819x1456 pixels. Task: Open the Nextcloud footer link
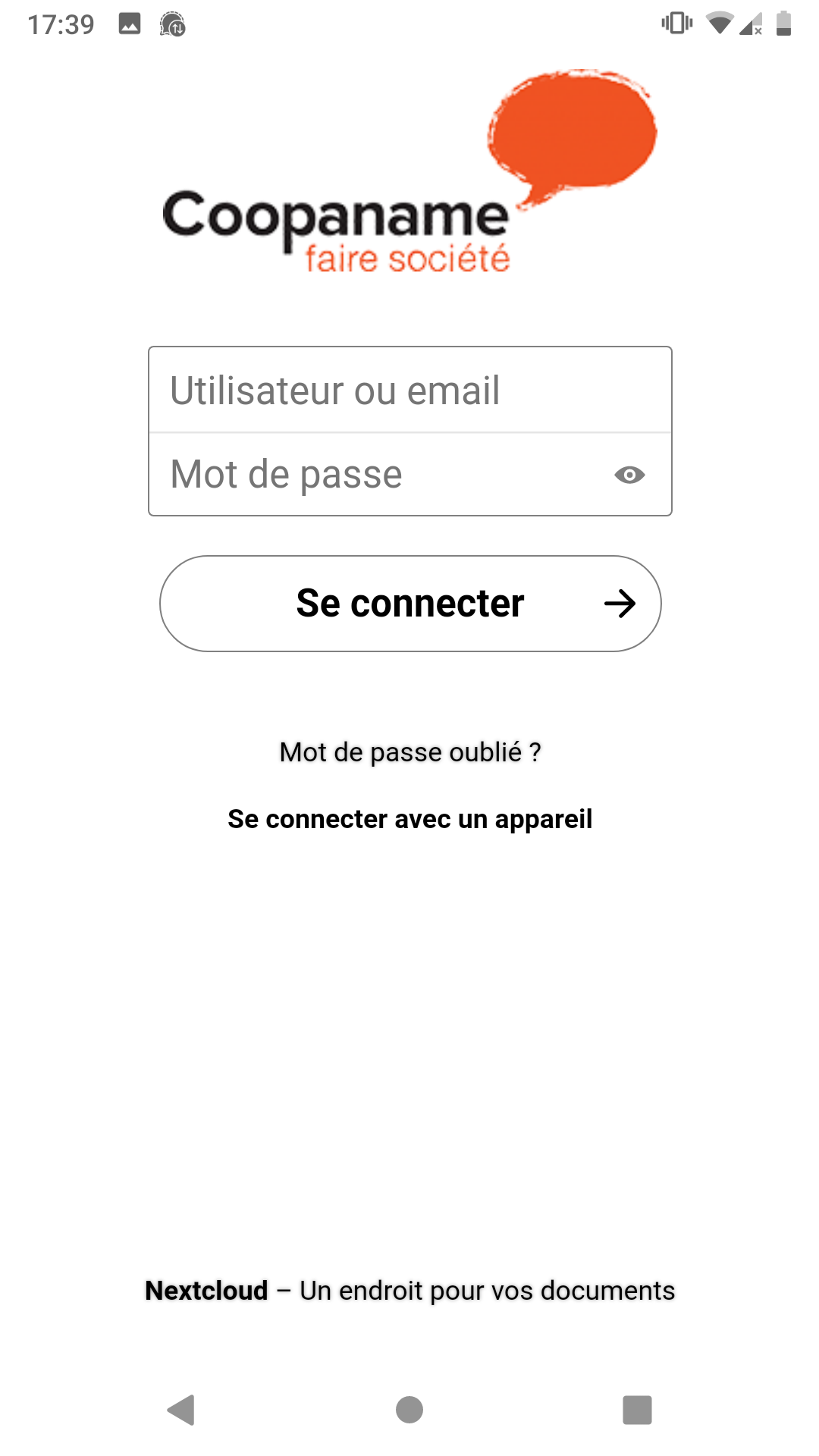[x=207, y=1291]
